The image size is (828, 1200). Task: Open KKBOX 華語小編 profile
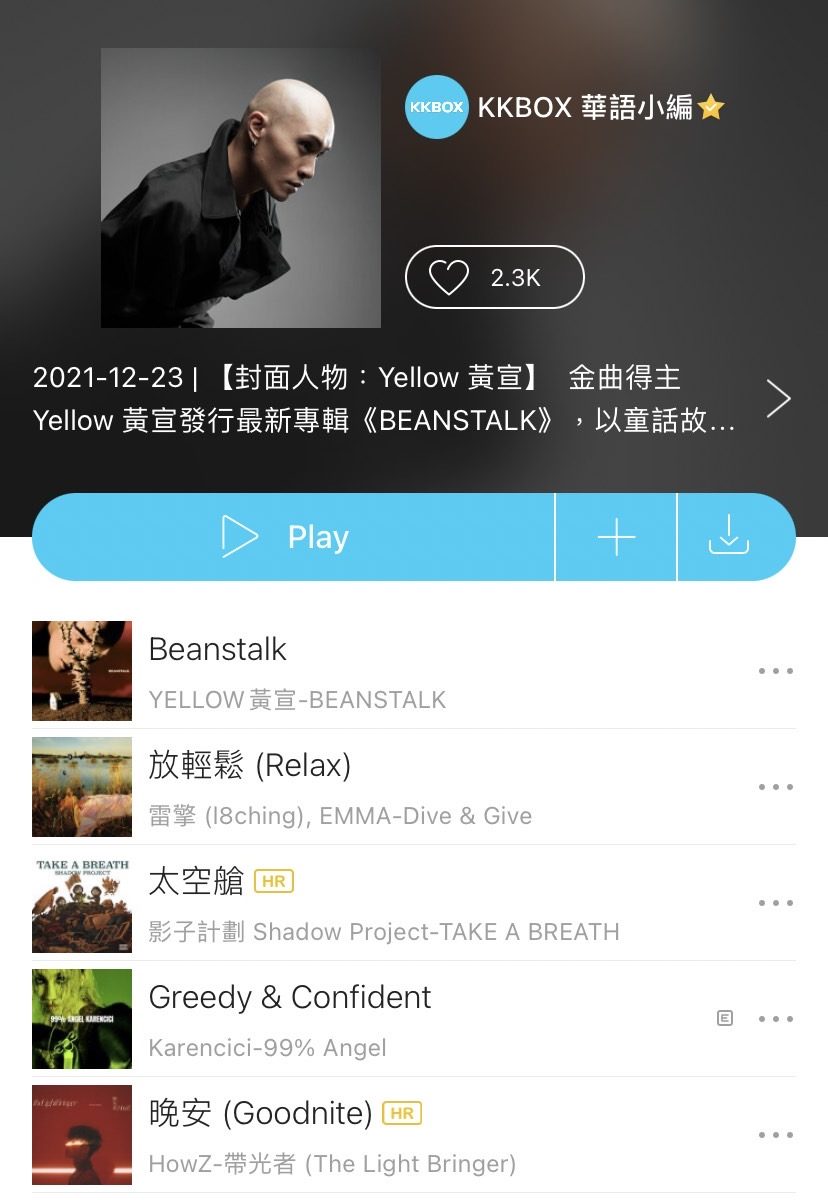(x=564, y=107)
